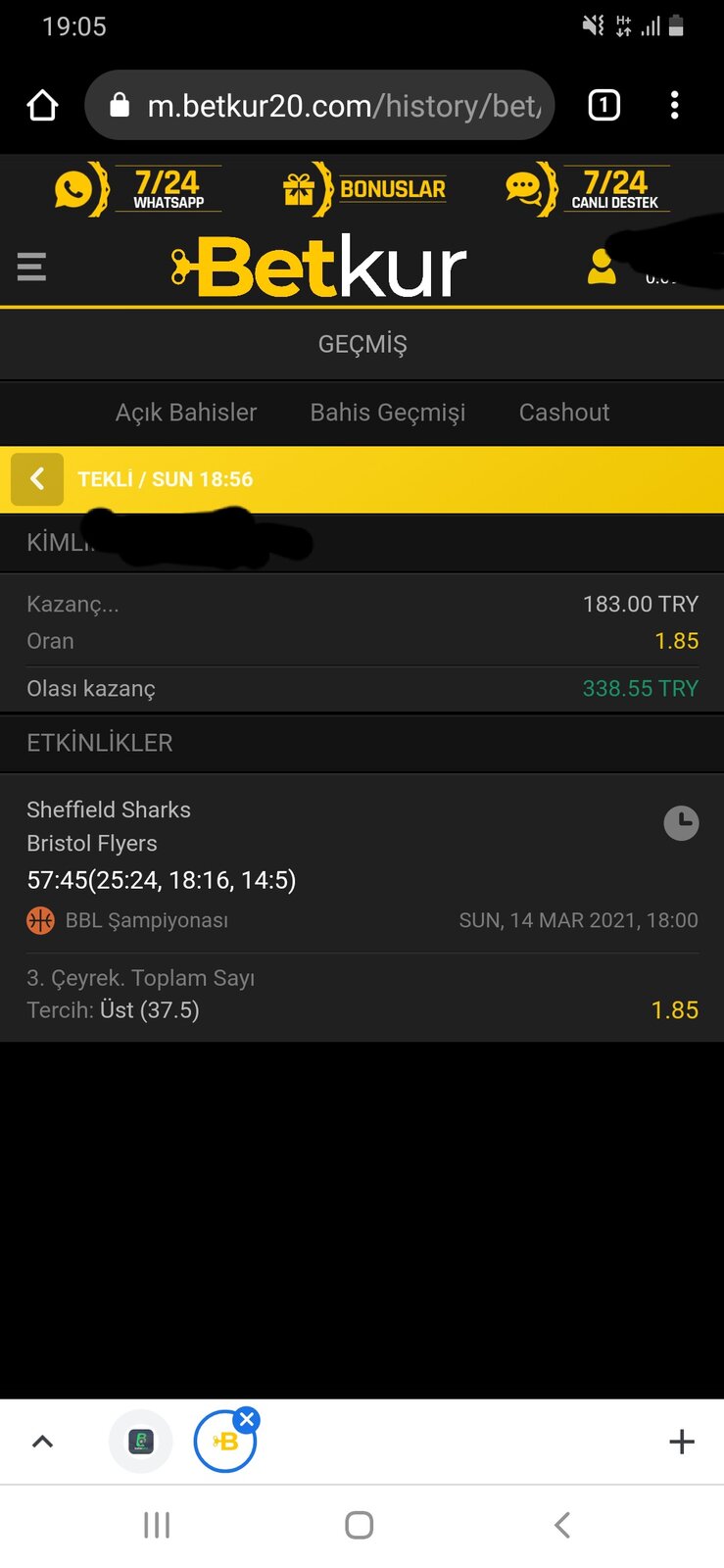
Task: Tap the betkur20.com address bar
Action: click(319, 105)
